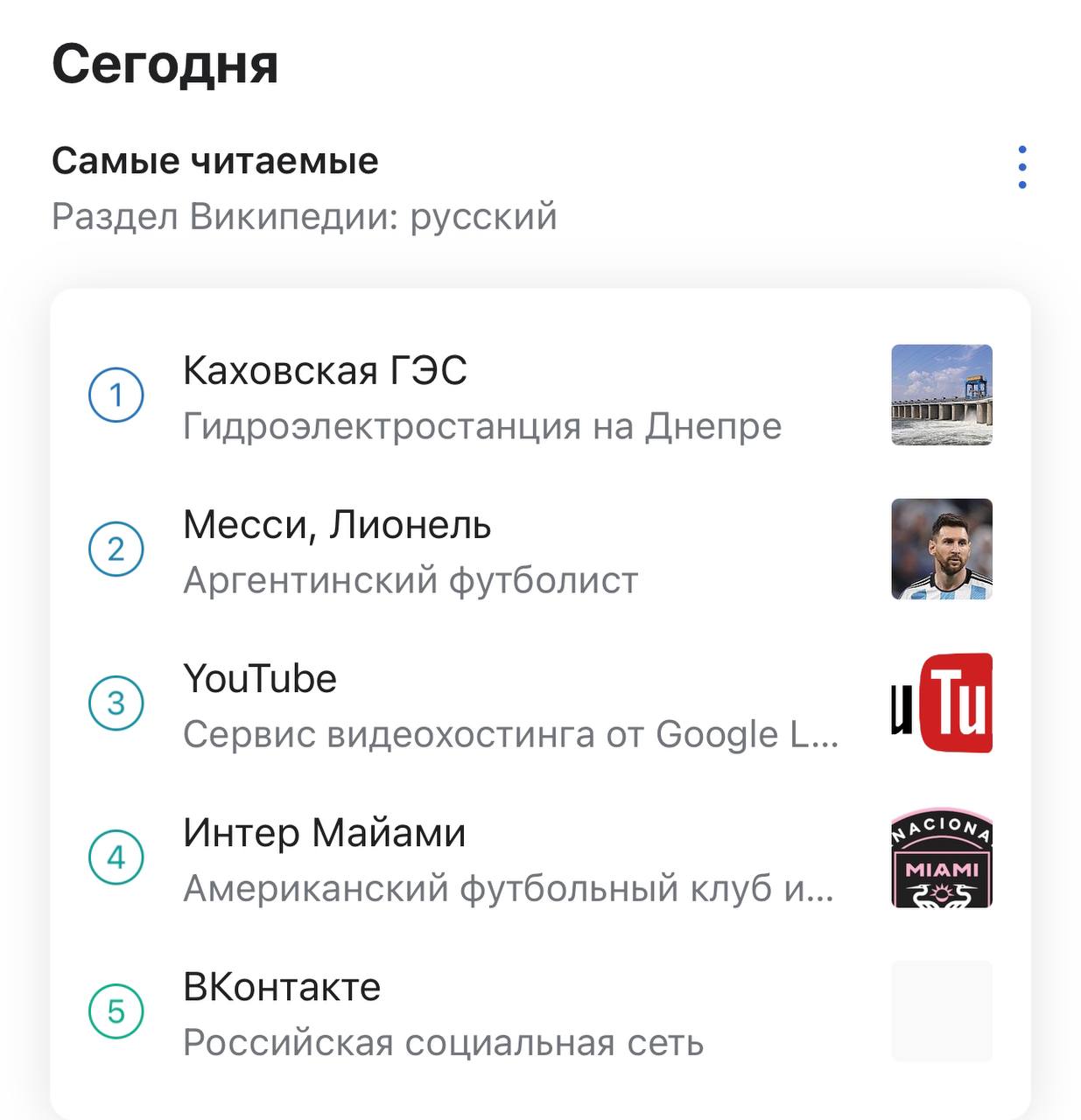Open the overflow menu for Самые читаемые

[1021, 167]
